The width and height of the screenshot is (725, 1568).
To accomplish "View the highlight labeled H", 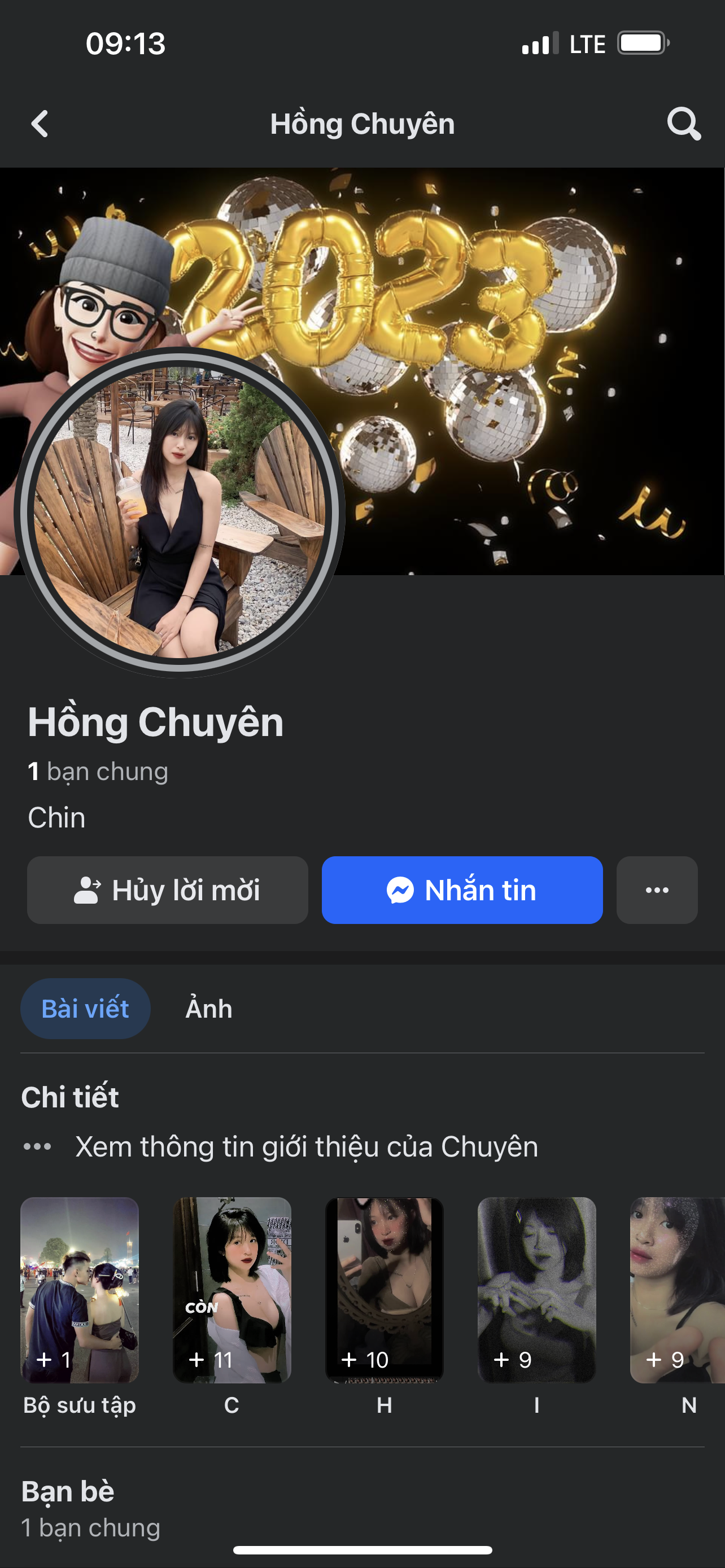I will [384, 1289].
